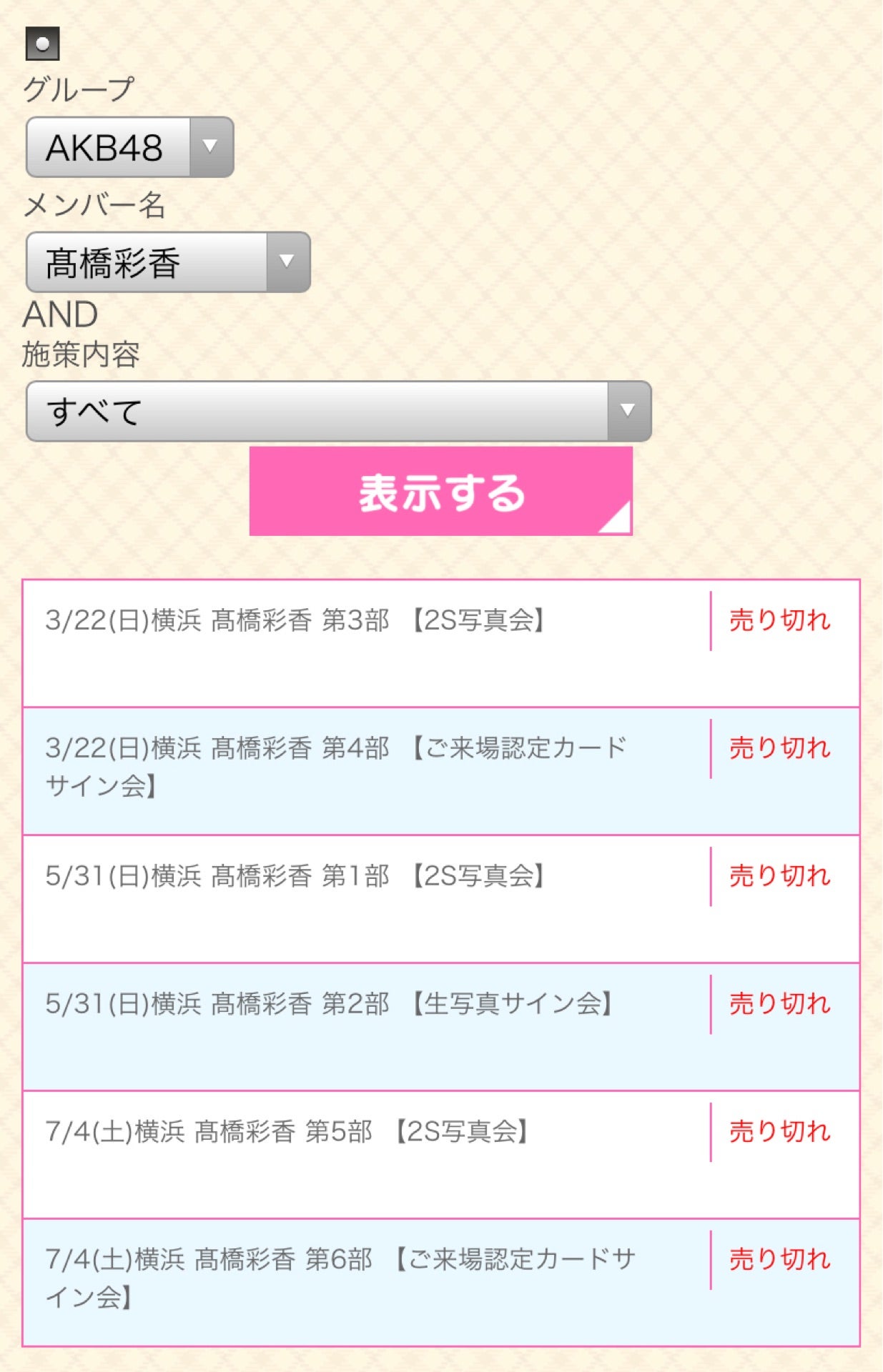Open 3/22 横浜 第3部 2S写真会 entry
This screenshot has height=1372, width=883.
(295, 620)
